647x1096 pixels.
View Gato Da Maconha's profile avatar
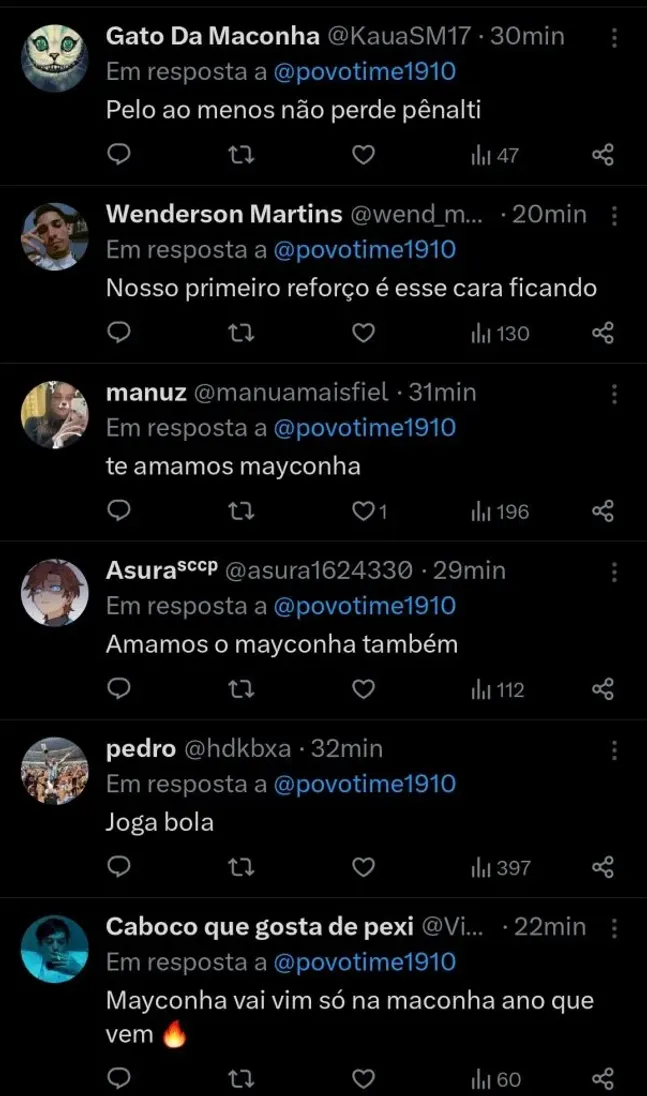(55, 58)
